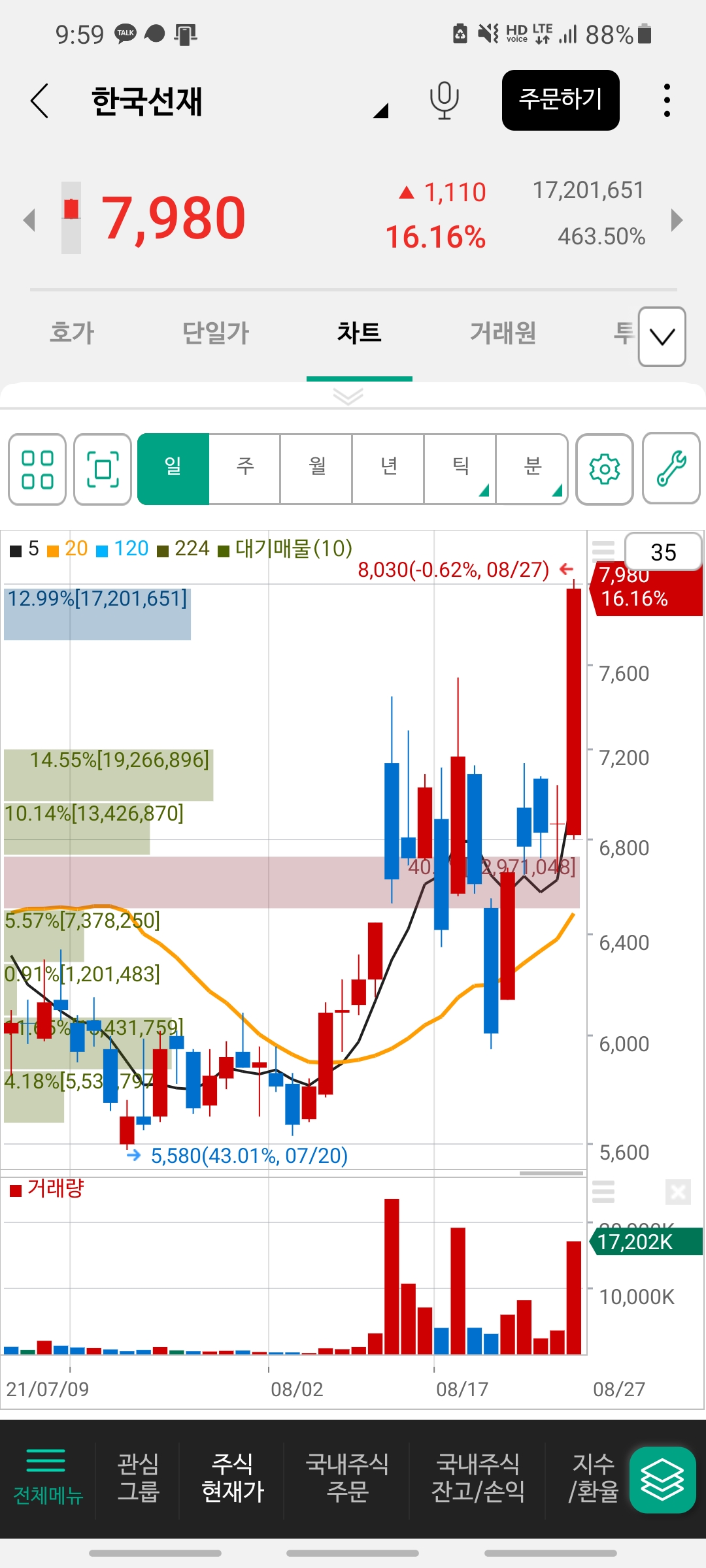Select the 분 minute chart option
The image size is (706, 1568).
click(x=532, y=467)
